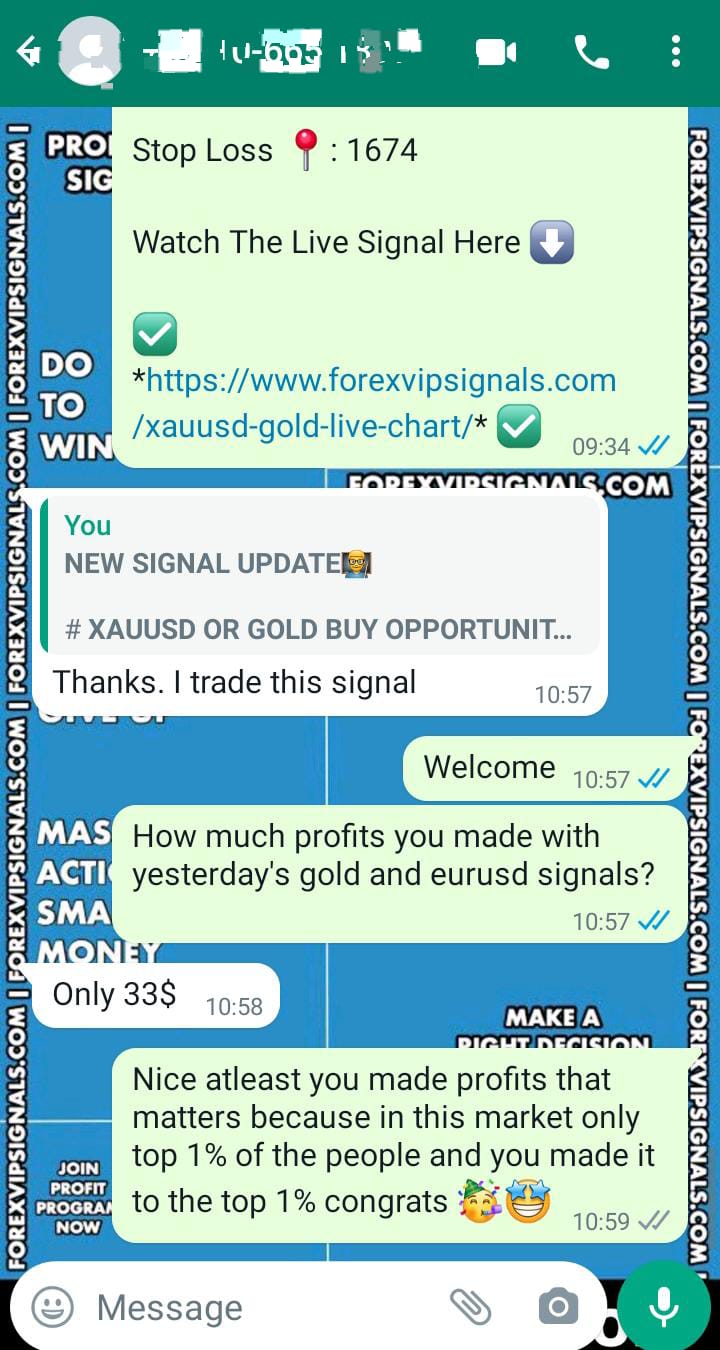Go back to the chat list
The width and height of the screenshot is (720, 1350).
[x=29, y=50]
